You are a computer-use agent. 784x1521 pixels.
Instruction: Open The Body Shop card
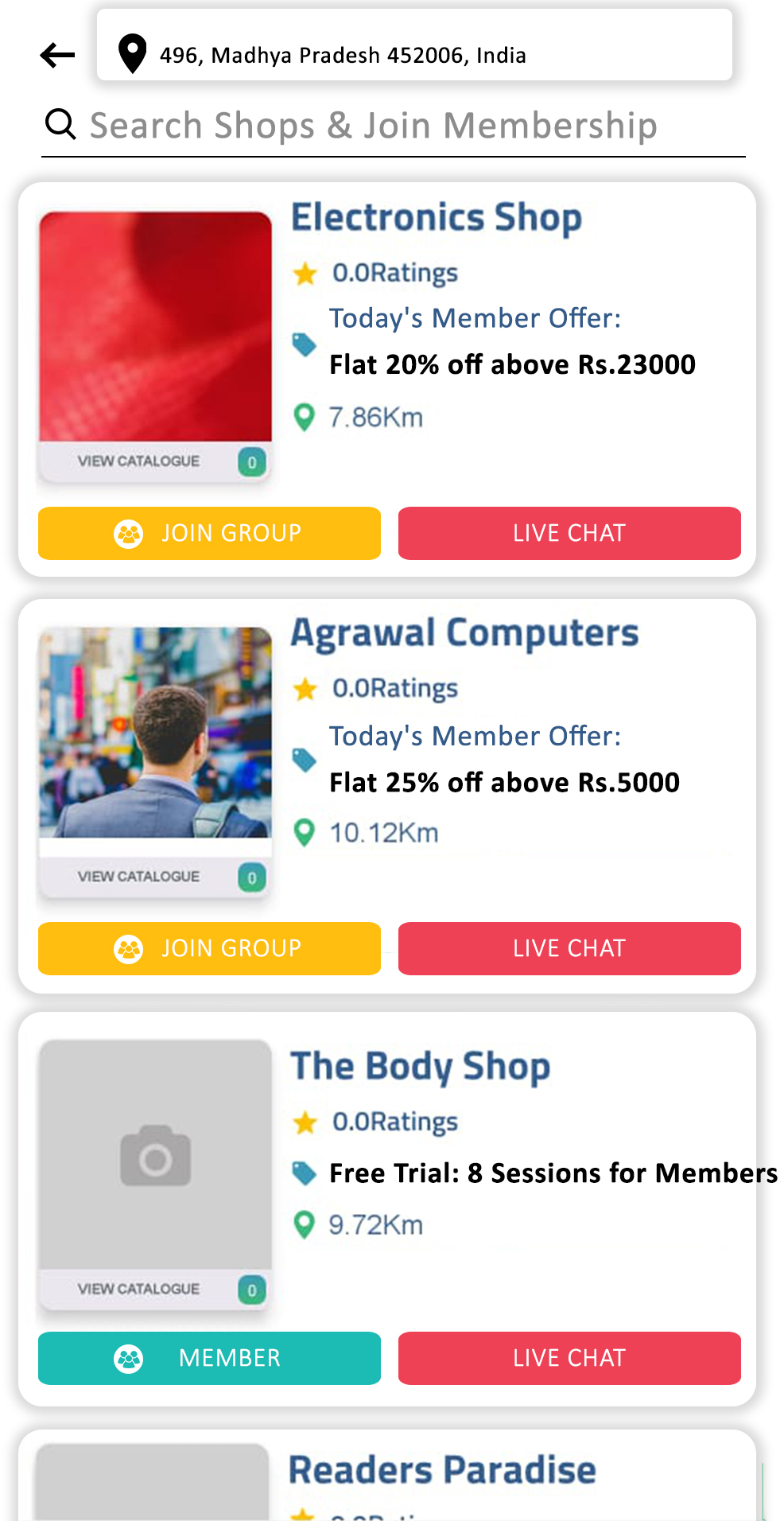(420, 1067)
